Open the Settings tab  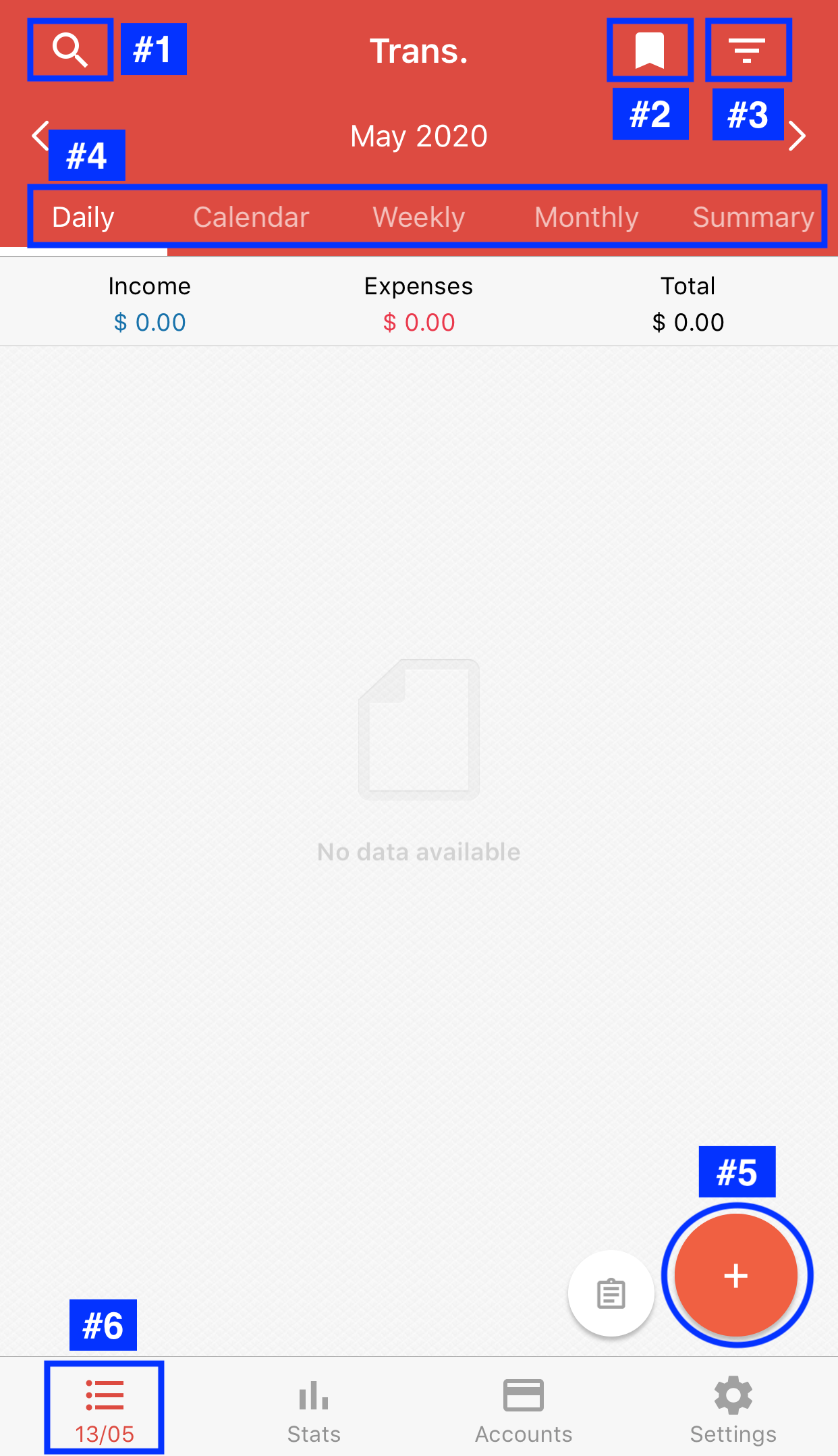pos(733,1410)
